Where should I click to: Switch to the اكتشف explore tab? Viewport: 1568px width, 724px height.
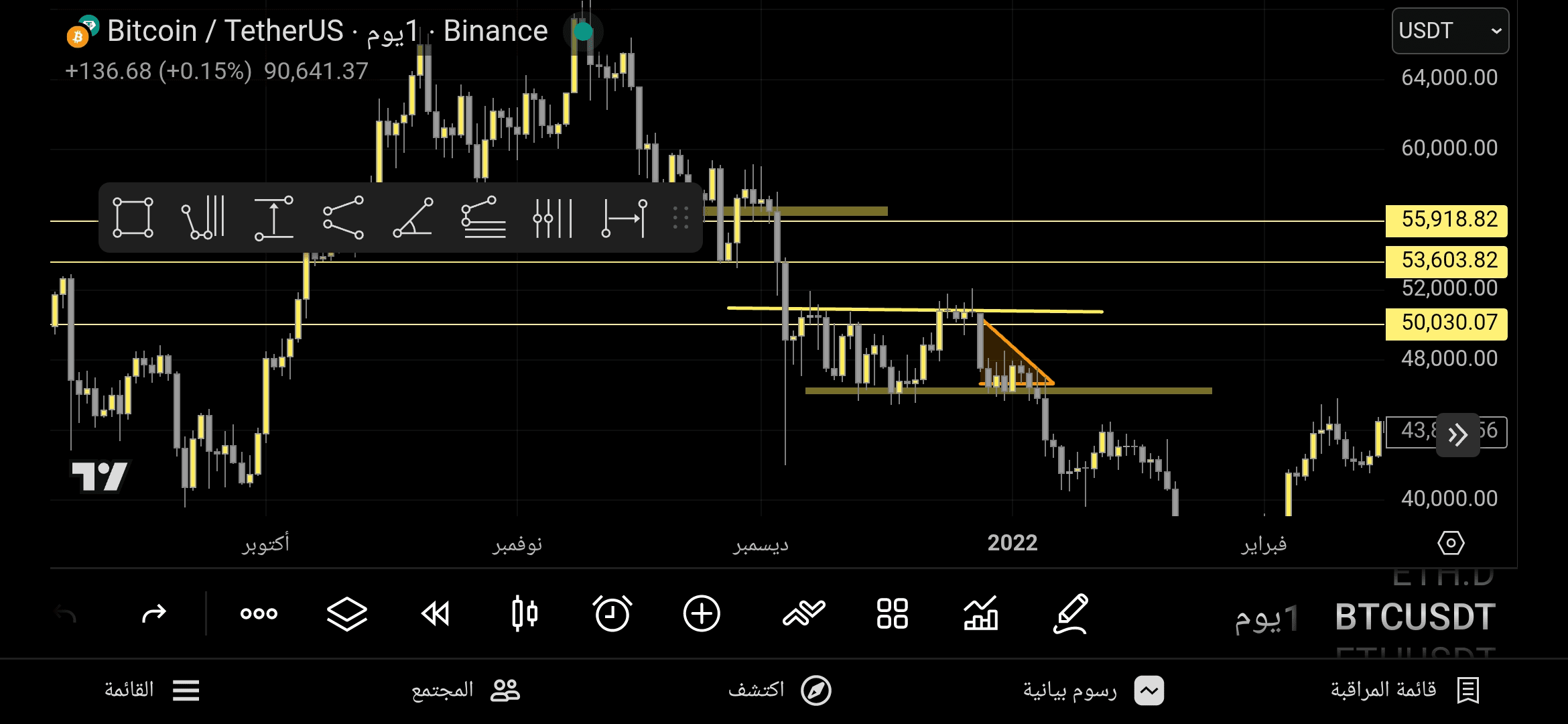[x=779, y=690]
